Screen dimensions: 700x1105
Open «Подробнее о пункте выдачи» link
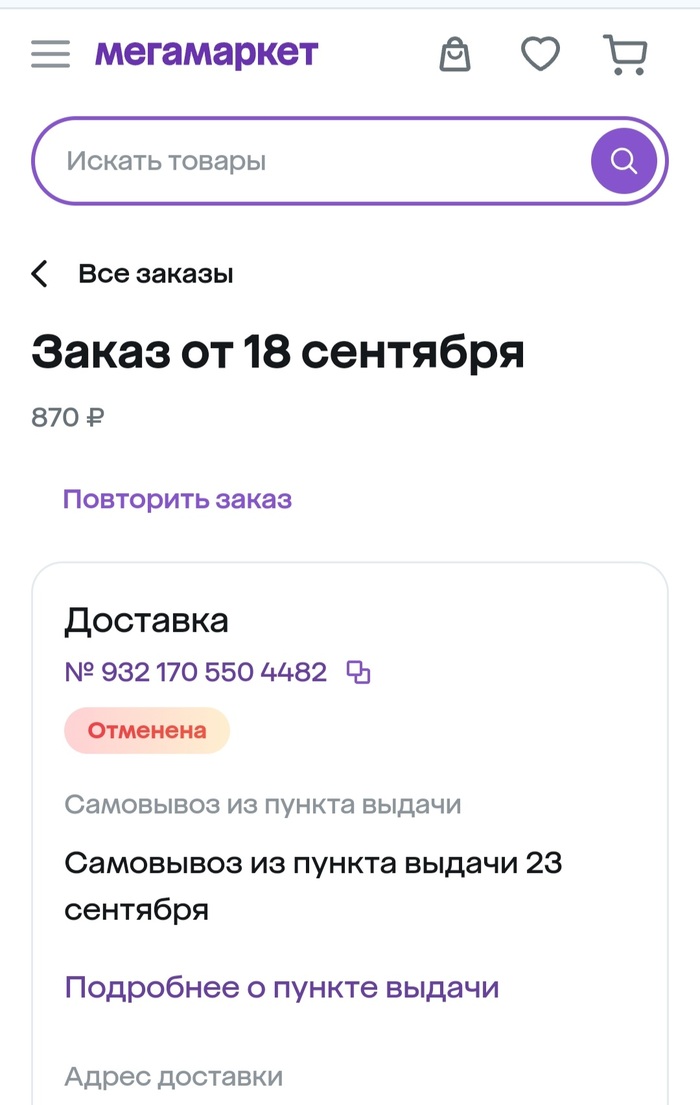point(281,988)
